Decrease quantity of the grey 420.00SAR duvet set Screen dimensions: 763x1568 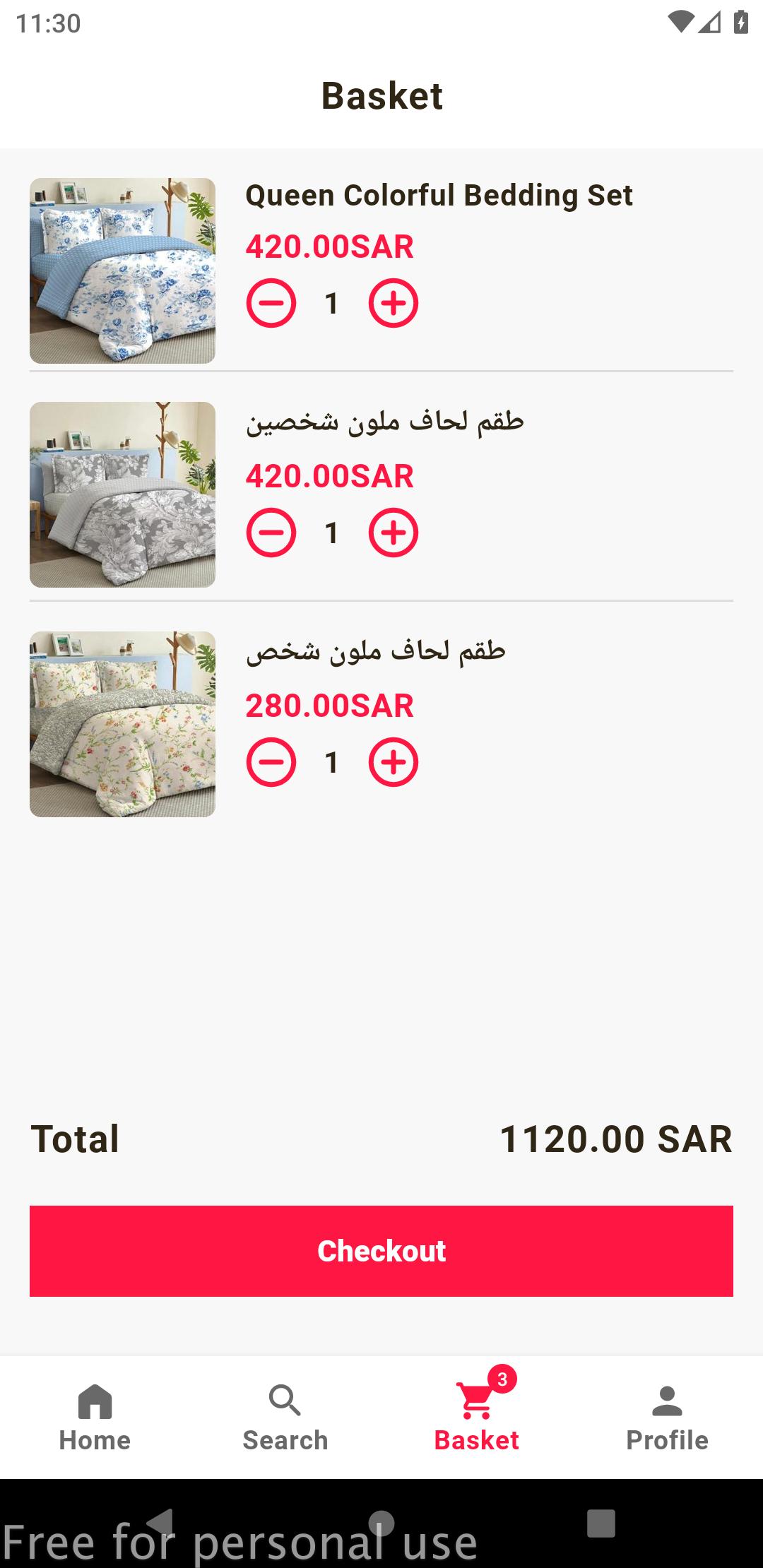(271, 533)
